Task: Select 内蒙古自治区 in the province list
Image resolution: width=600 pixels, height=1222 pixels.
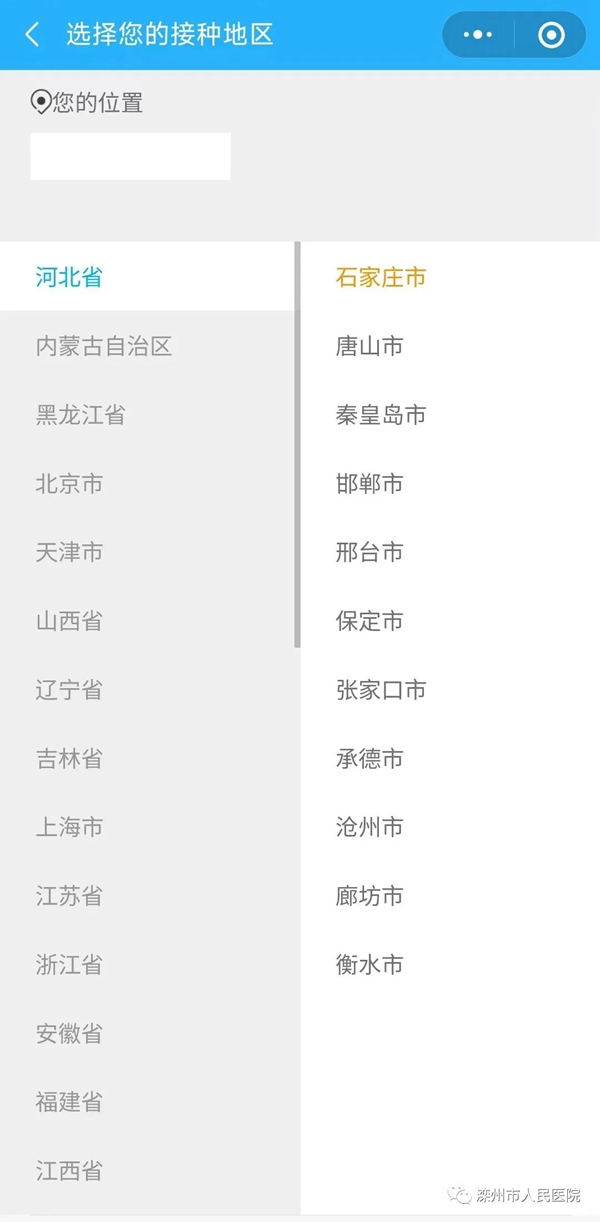Action: click(148, 346)
